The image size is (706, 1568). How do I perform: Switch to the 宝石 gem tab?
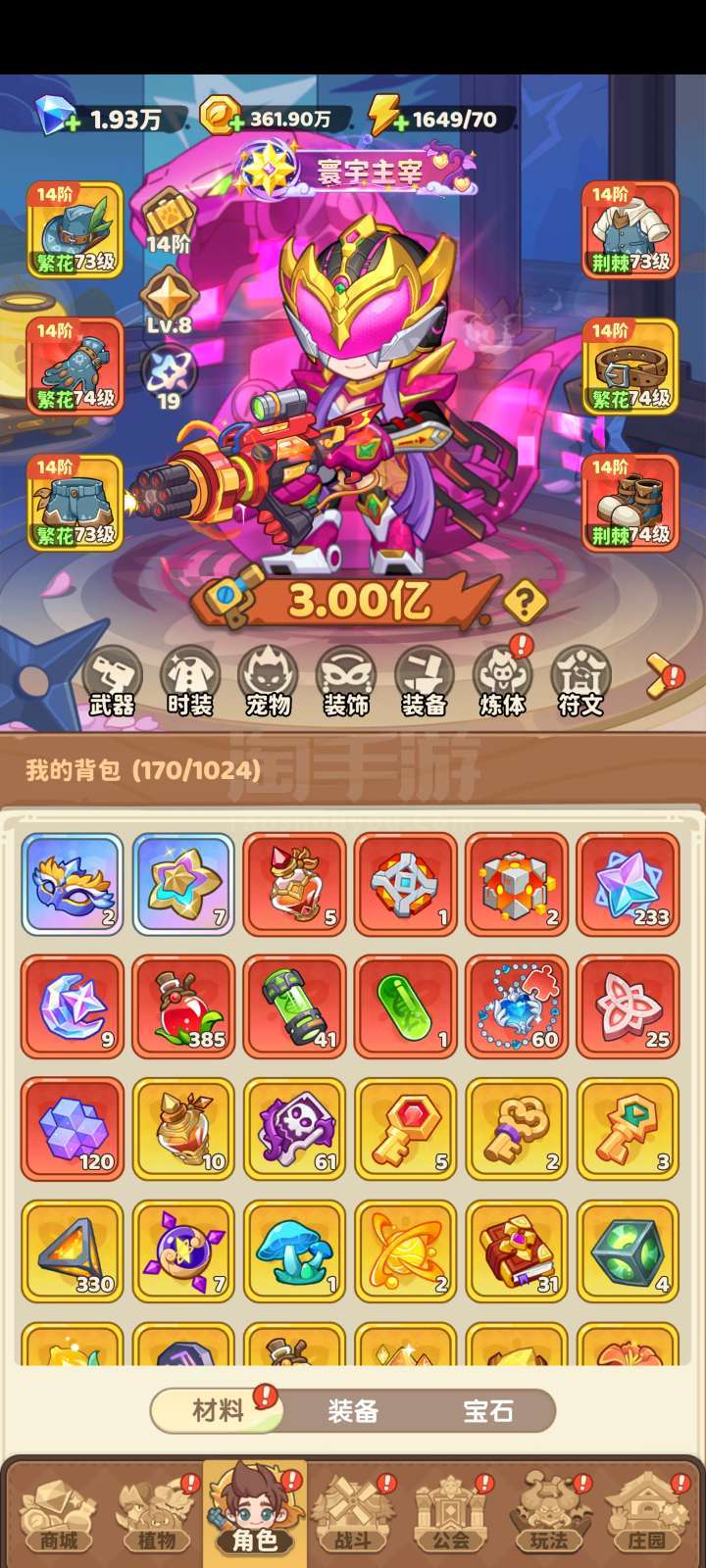pyautogui.click(x=488, y=1411)
